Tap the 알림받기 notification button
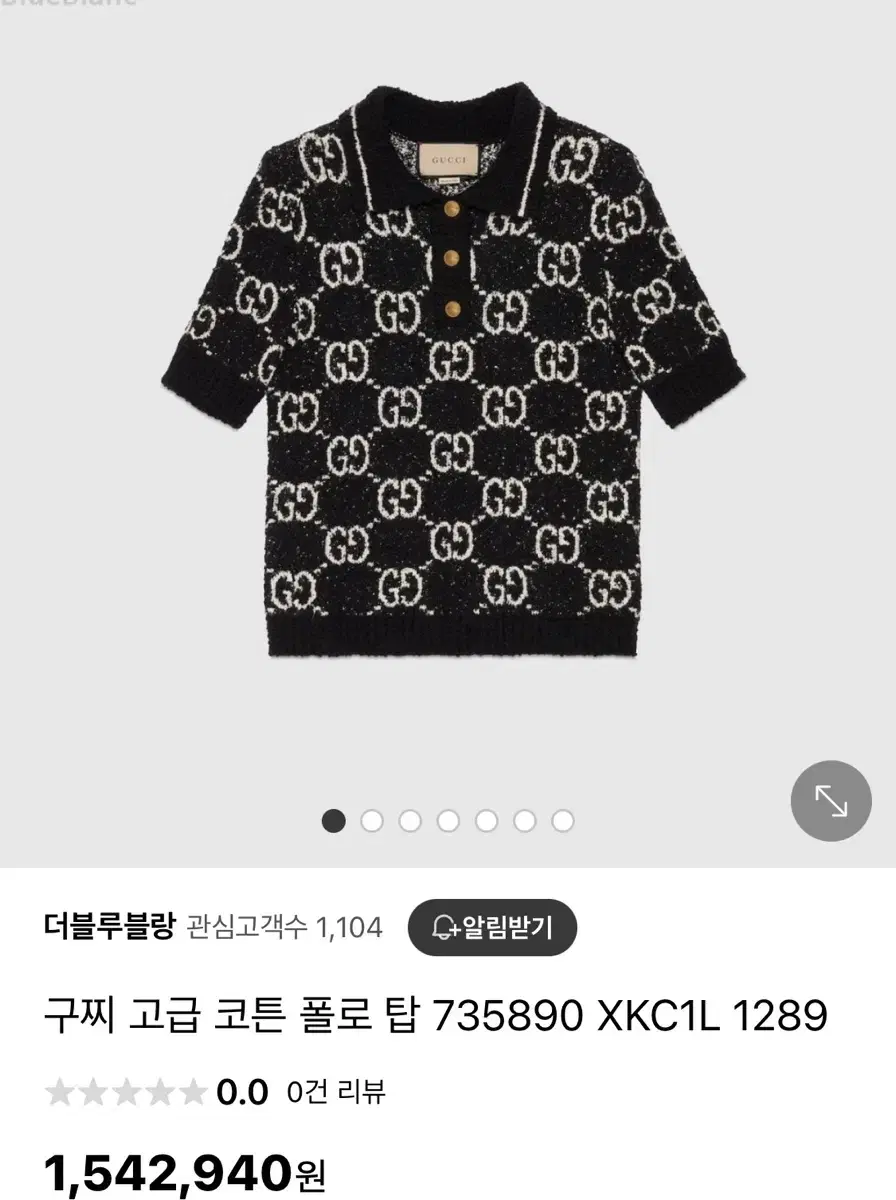This screenshot has width=896, height=1200. [492, 927]
